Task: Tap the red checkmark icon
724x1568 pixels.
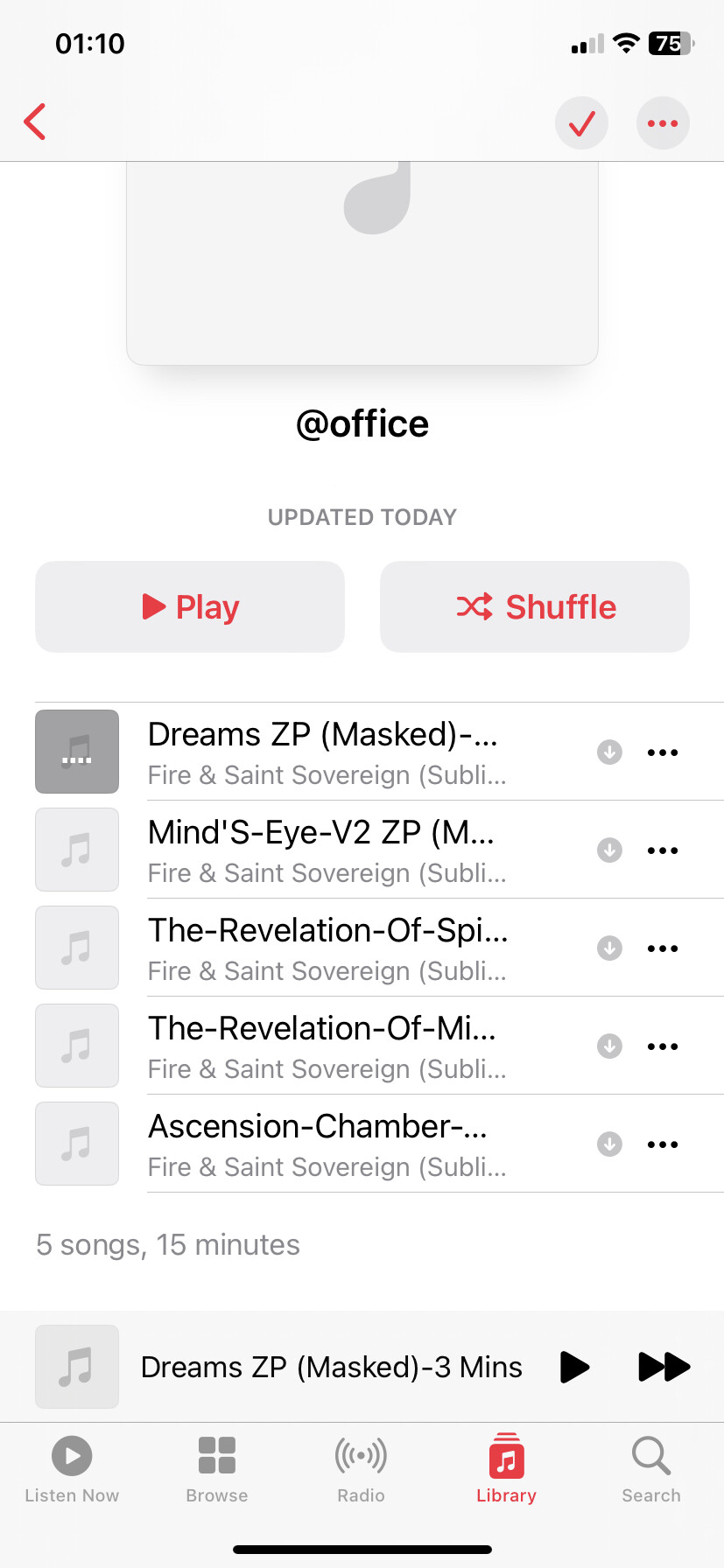Action: pos(582,123)
